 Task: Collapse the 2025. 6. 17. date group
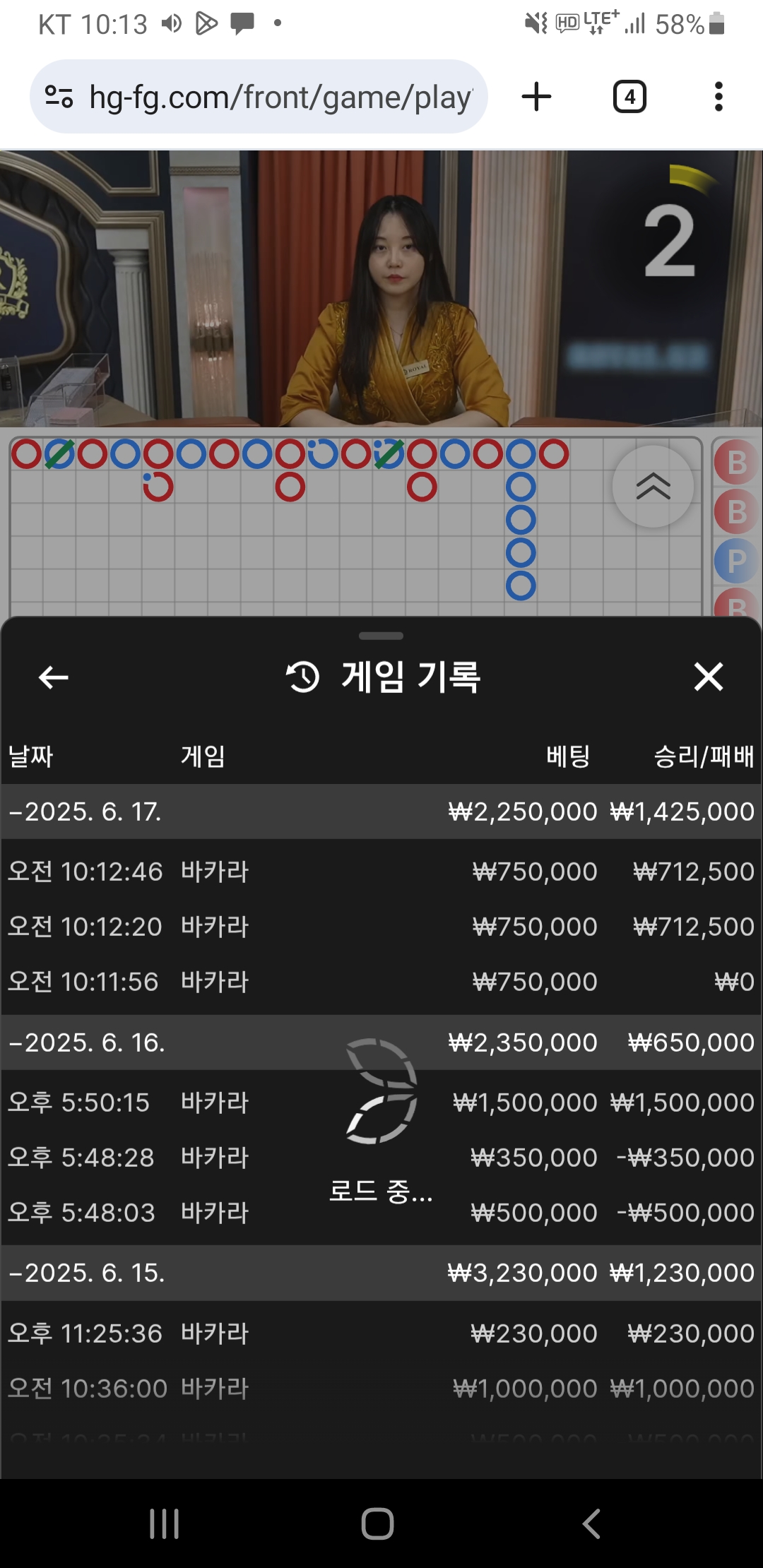(x=381, y=812)
